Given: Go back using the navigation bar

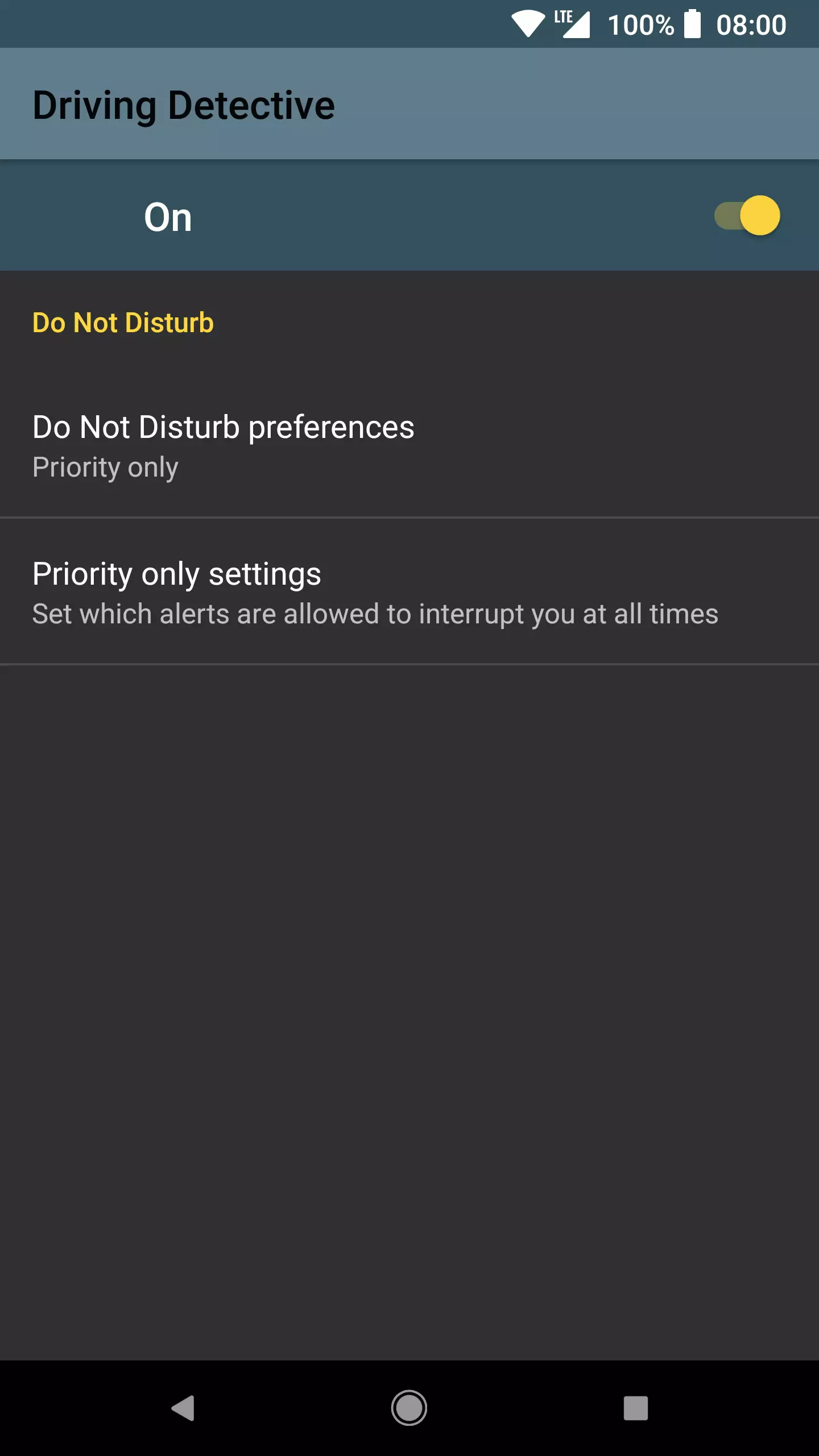Looking at the screenshot, I should [x=183, y=1408].
